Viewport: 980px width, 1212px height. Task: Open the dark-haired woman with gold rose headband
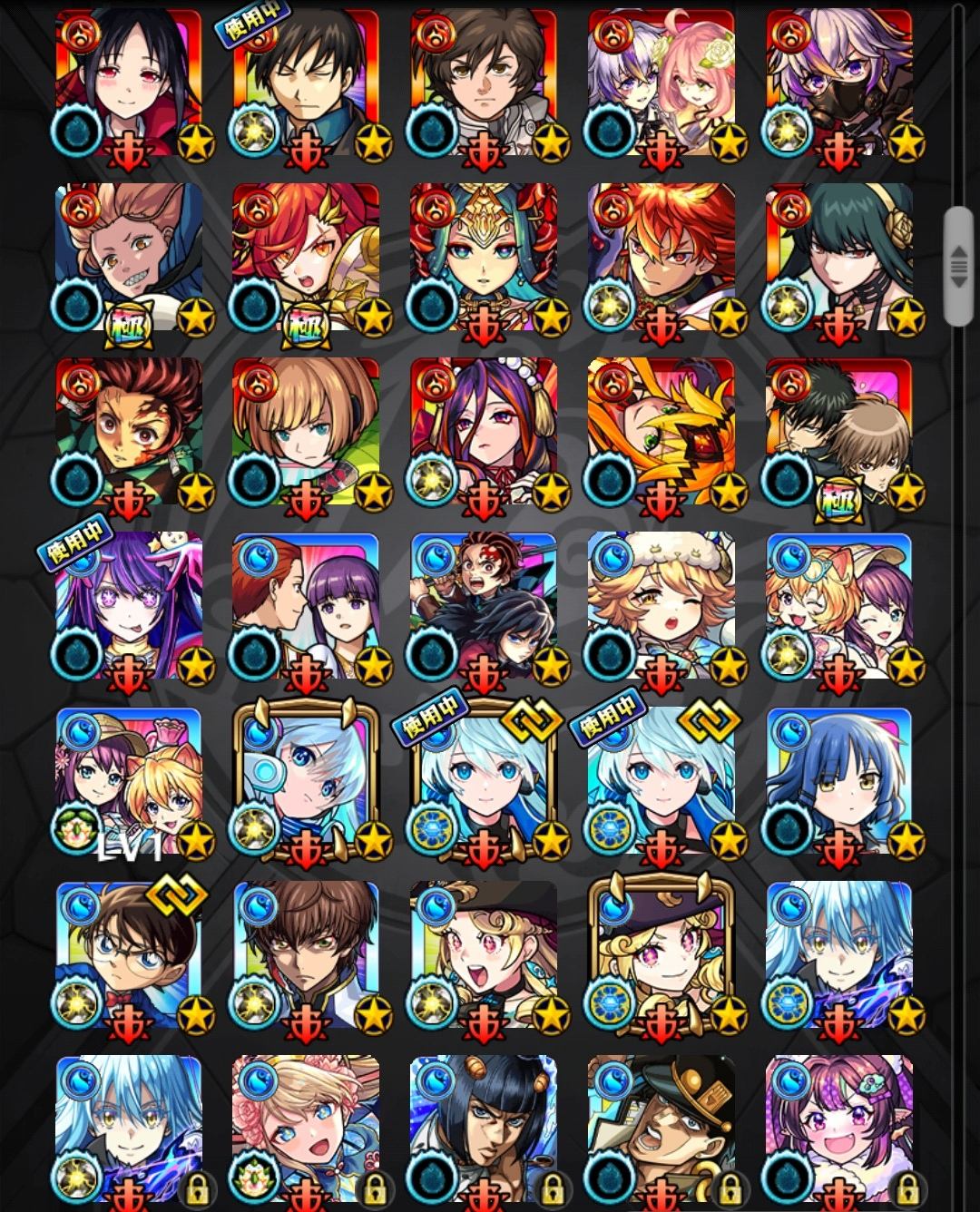(839, 260)
